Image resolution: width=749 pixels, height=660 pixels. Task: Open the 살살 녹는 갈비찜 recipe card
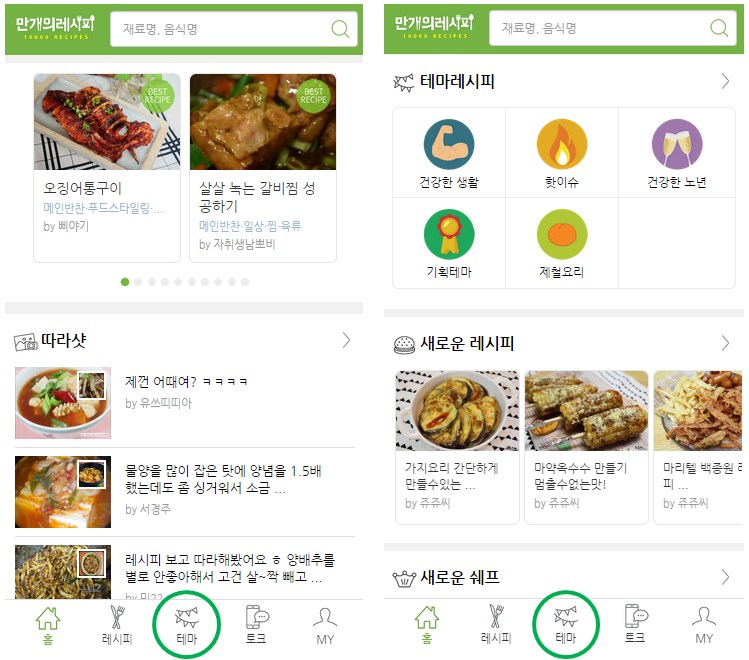pyautogui.click(x=262, y=166)
